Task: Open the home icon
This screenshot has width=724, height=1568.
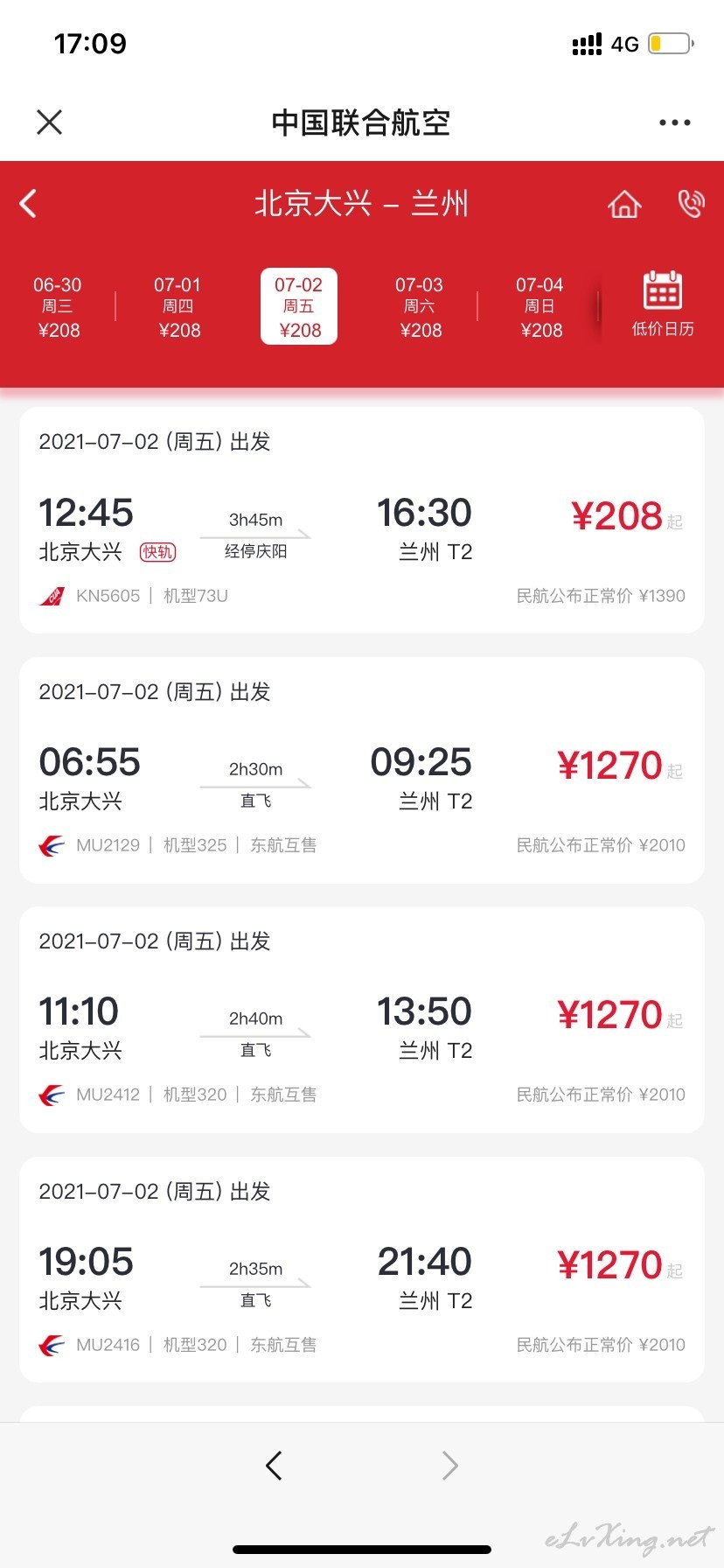Action: click(x=624, y=204)
